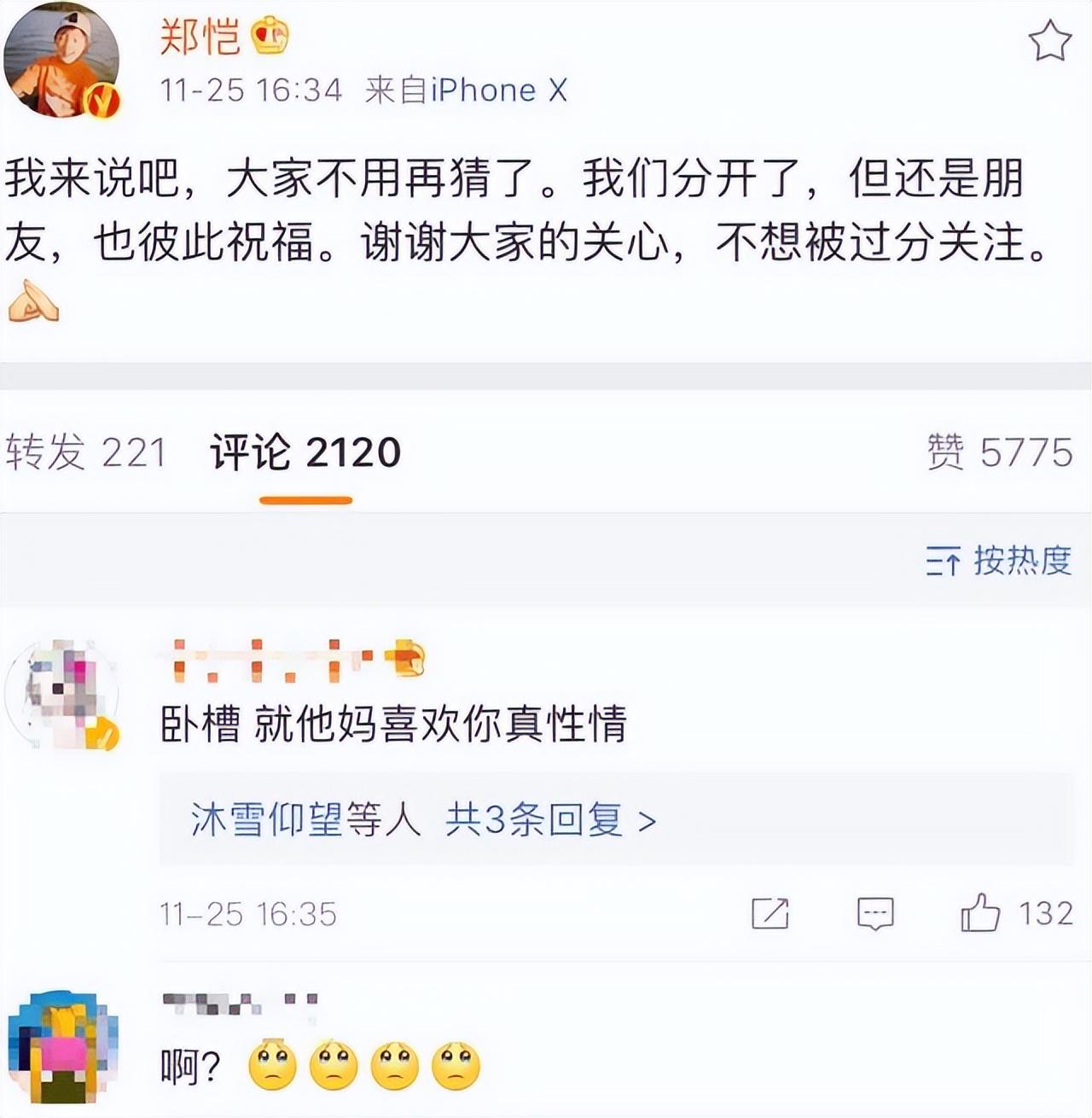Like the 卧槽 comment with 132 likes
1092x1118 pixels.
pyautogui.click(x=981, y=914)
